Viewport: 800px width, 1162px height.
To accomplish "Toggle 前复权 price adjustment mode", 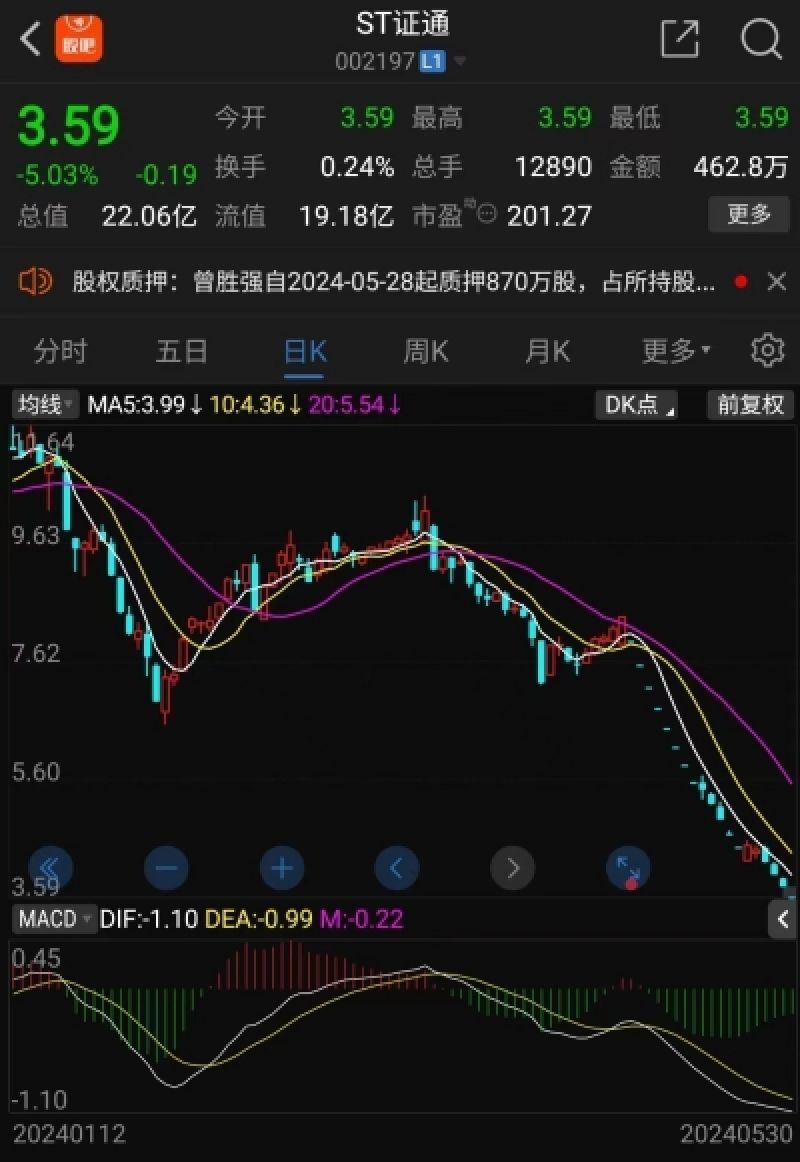I will (749, 405).
